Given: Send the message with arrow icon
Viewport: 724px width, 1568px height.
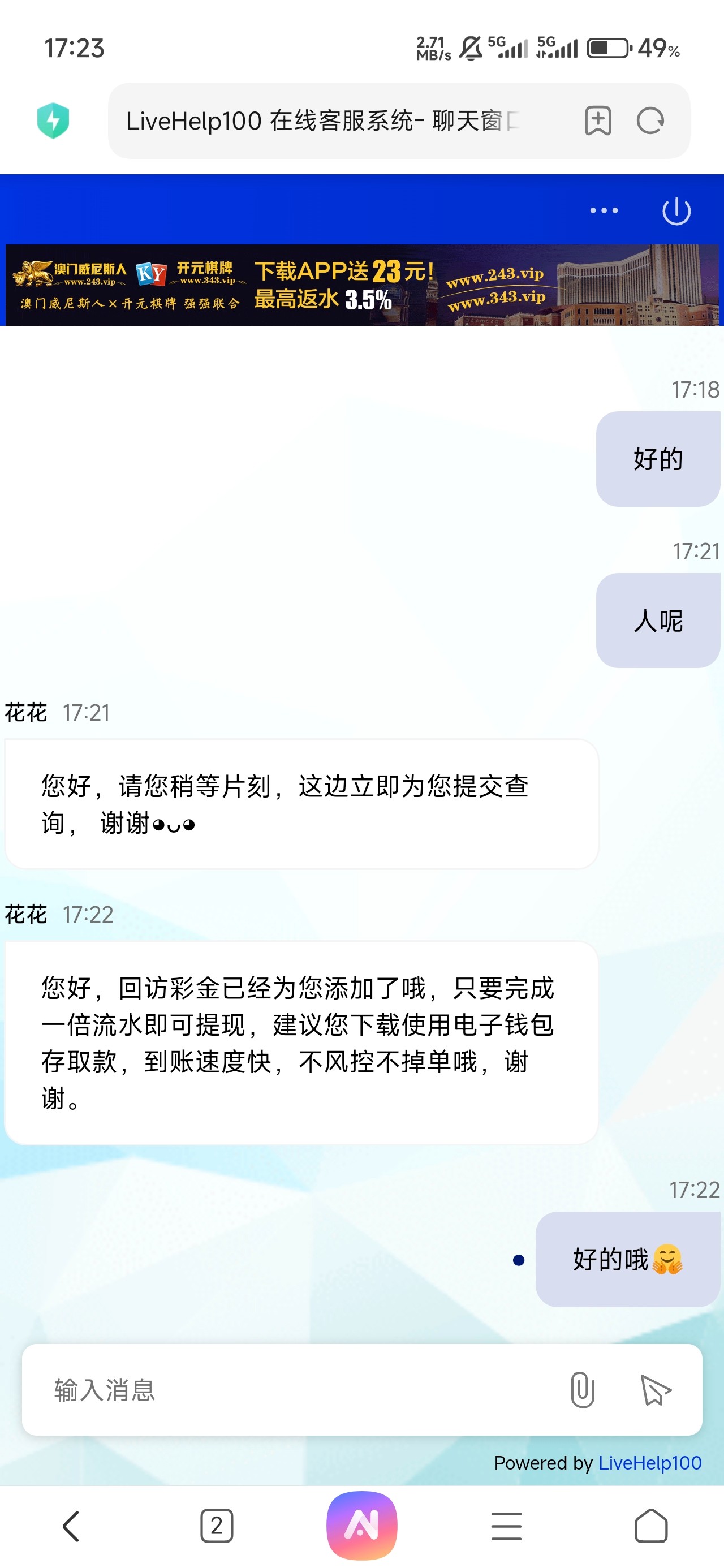Looking at the screenshot, I should pos(655,1390).
